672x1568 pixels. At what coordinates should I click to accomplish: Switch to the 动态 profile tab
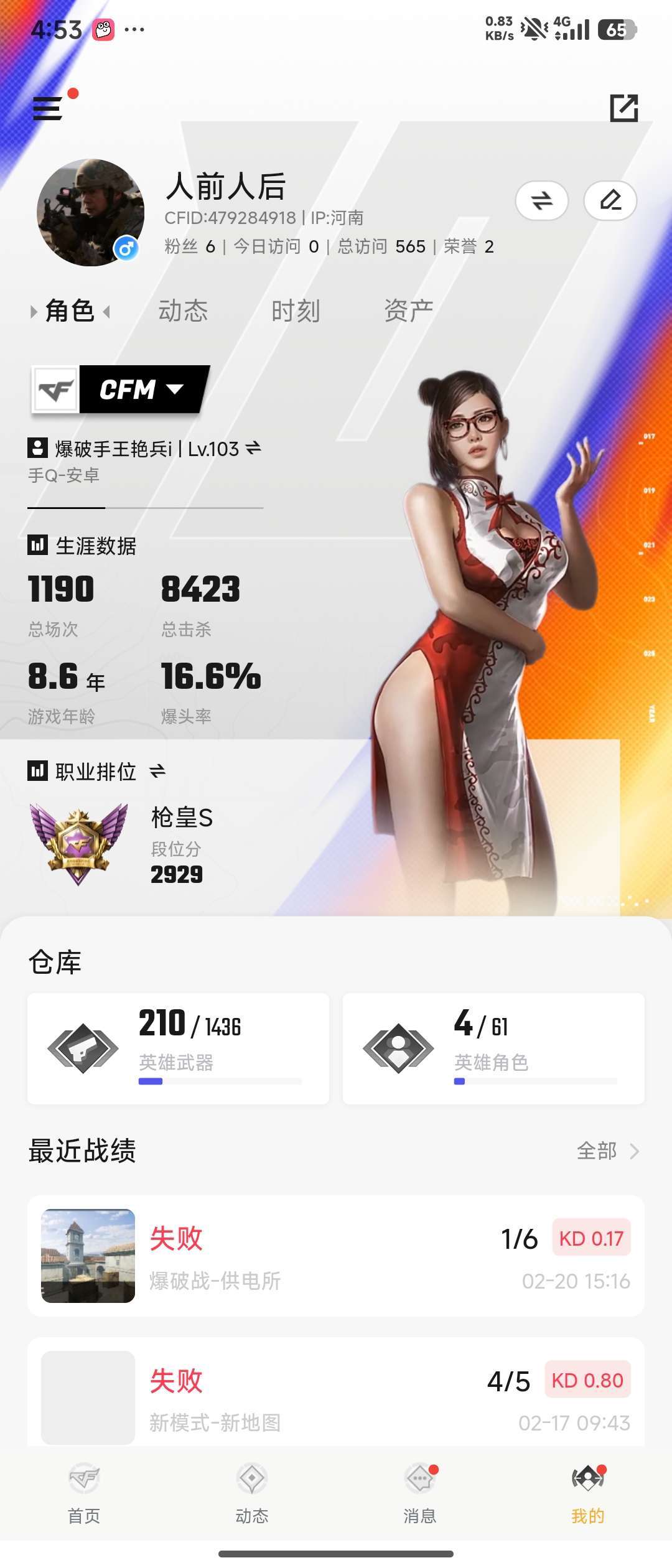coord(183,310)
